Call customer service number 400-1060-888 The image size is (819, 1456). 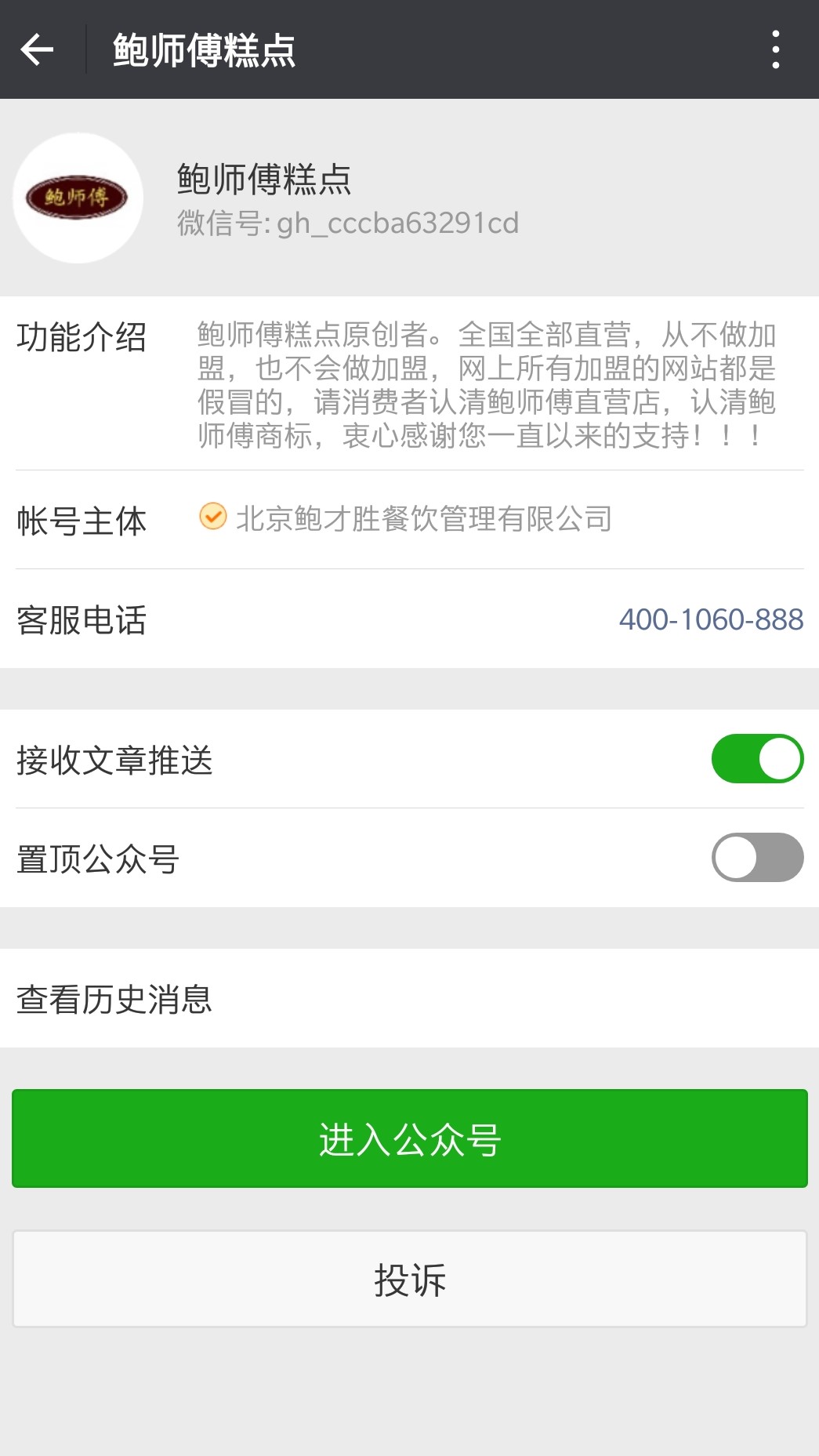[x=711, y=619]
